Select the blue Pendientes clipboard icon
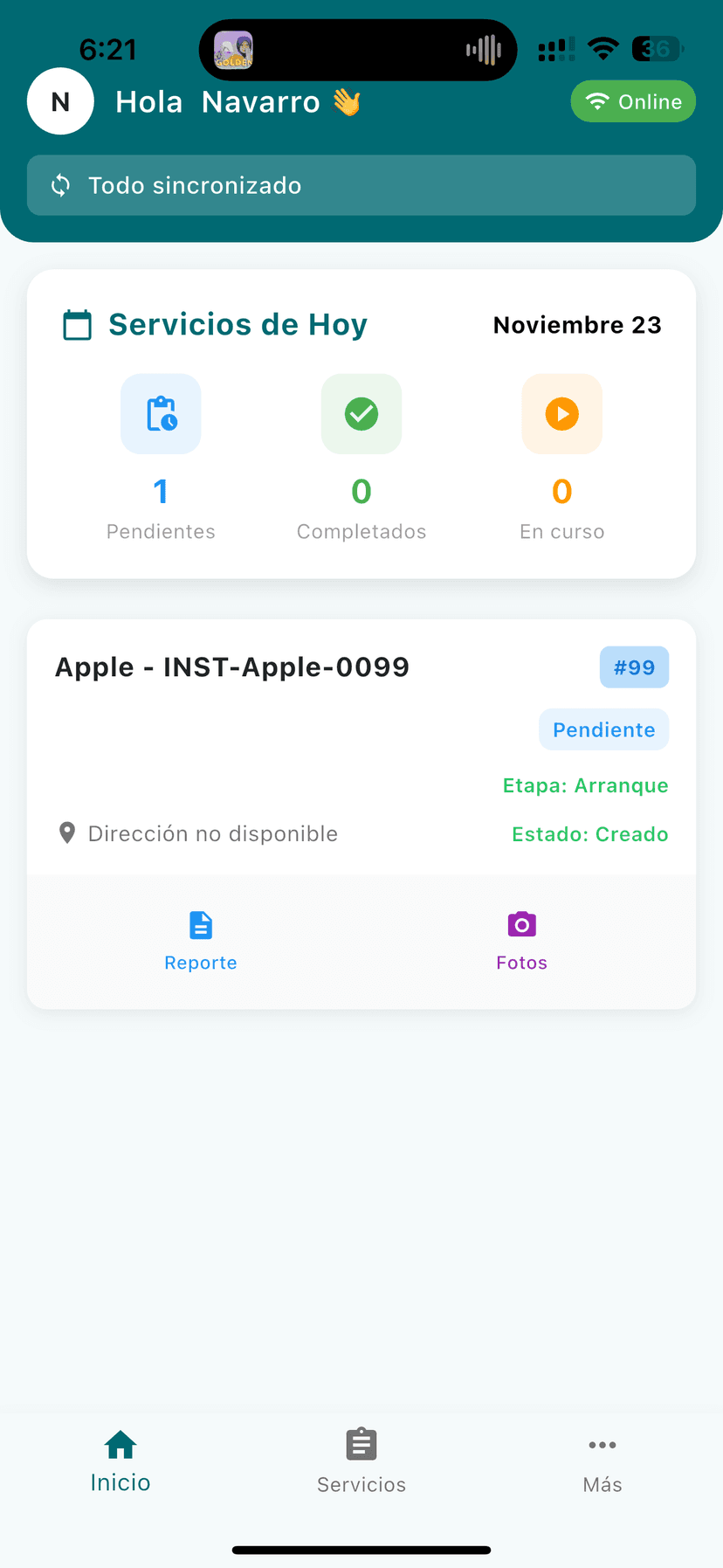Viewport: 723px width, 1568px height. point(161,414)
